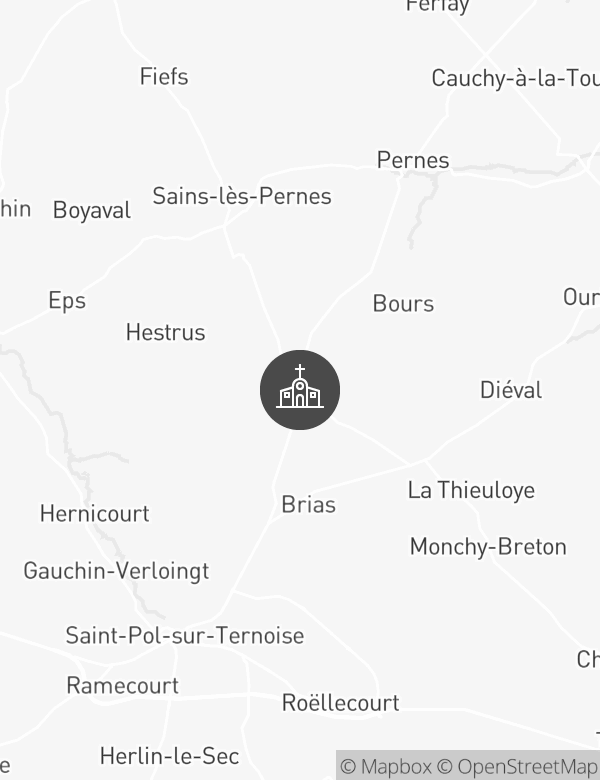Open the OpenStreetMap attribution link

pos(518,767)
